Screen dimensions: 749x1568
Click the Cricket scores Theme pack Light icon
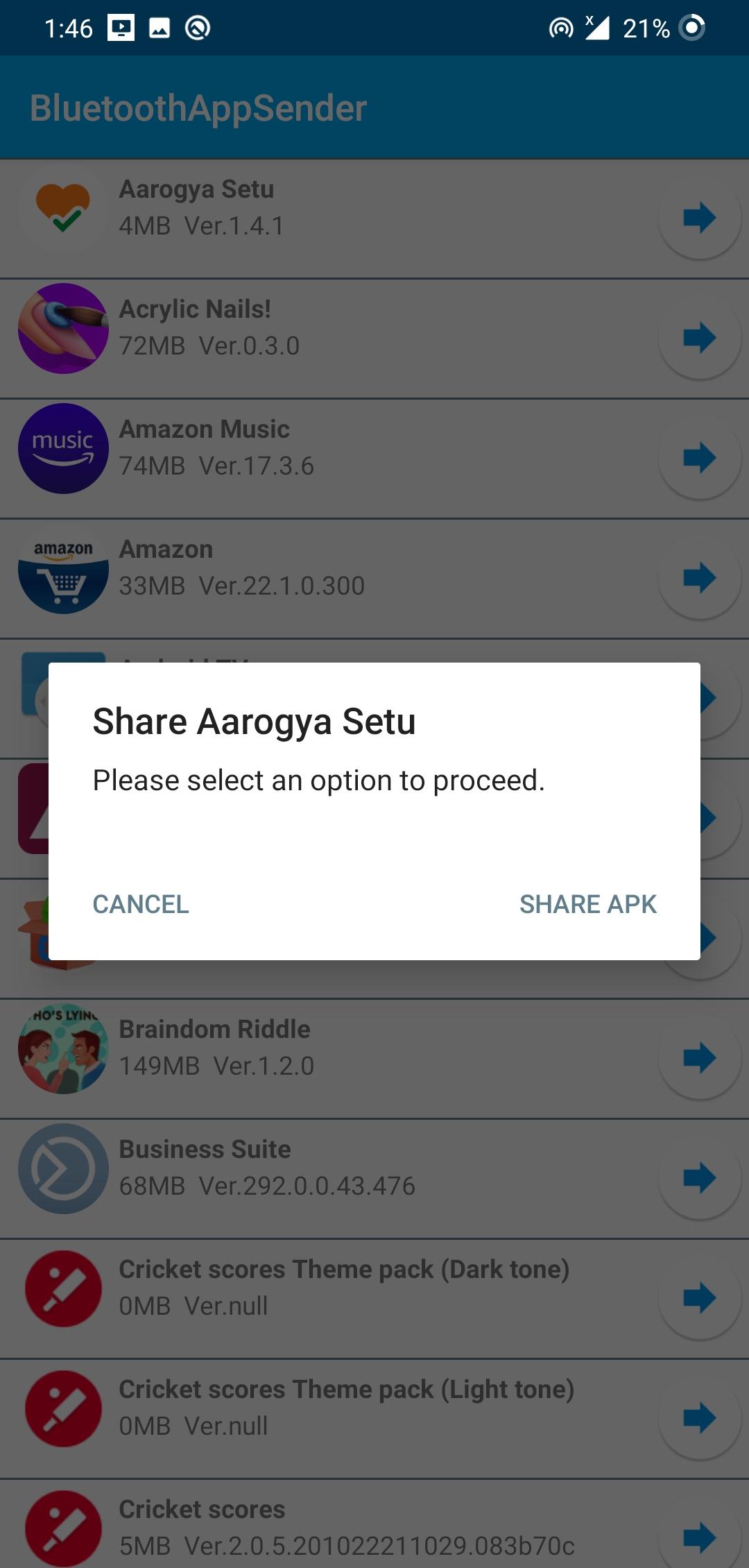(x=62, y=1408)
